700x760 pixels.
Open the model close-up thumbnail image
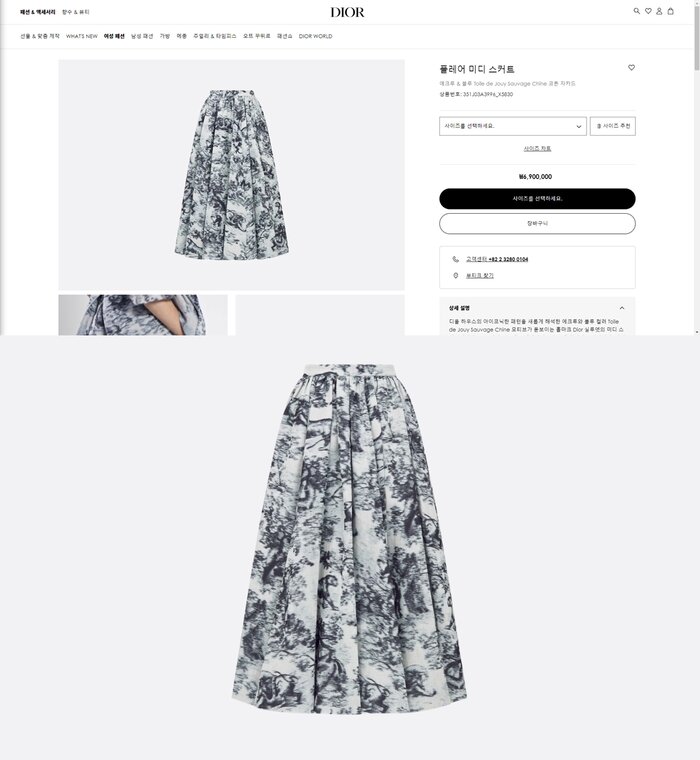point(143,315)
